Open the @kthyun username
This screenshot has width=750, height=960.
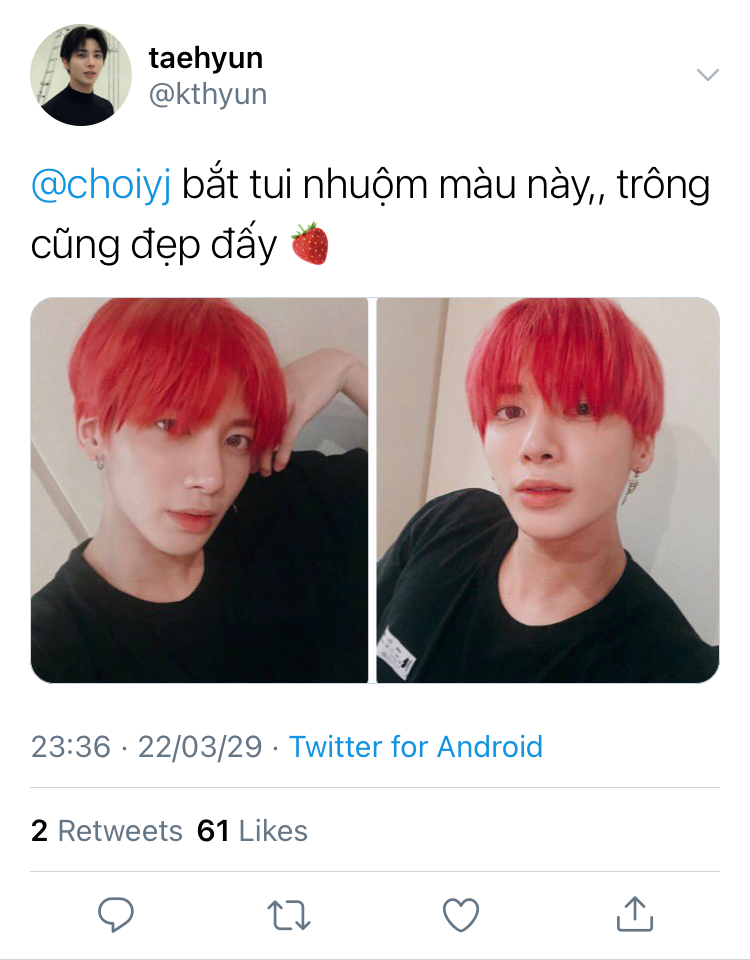pos(208,95)
